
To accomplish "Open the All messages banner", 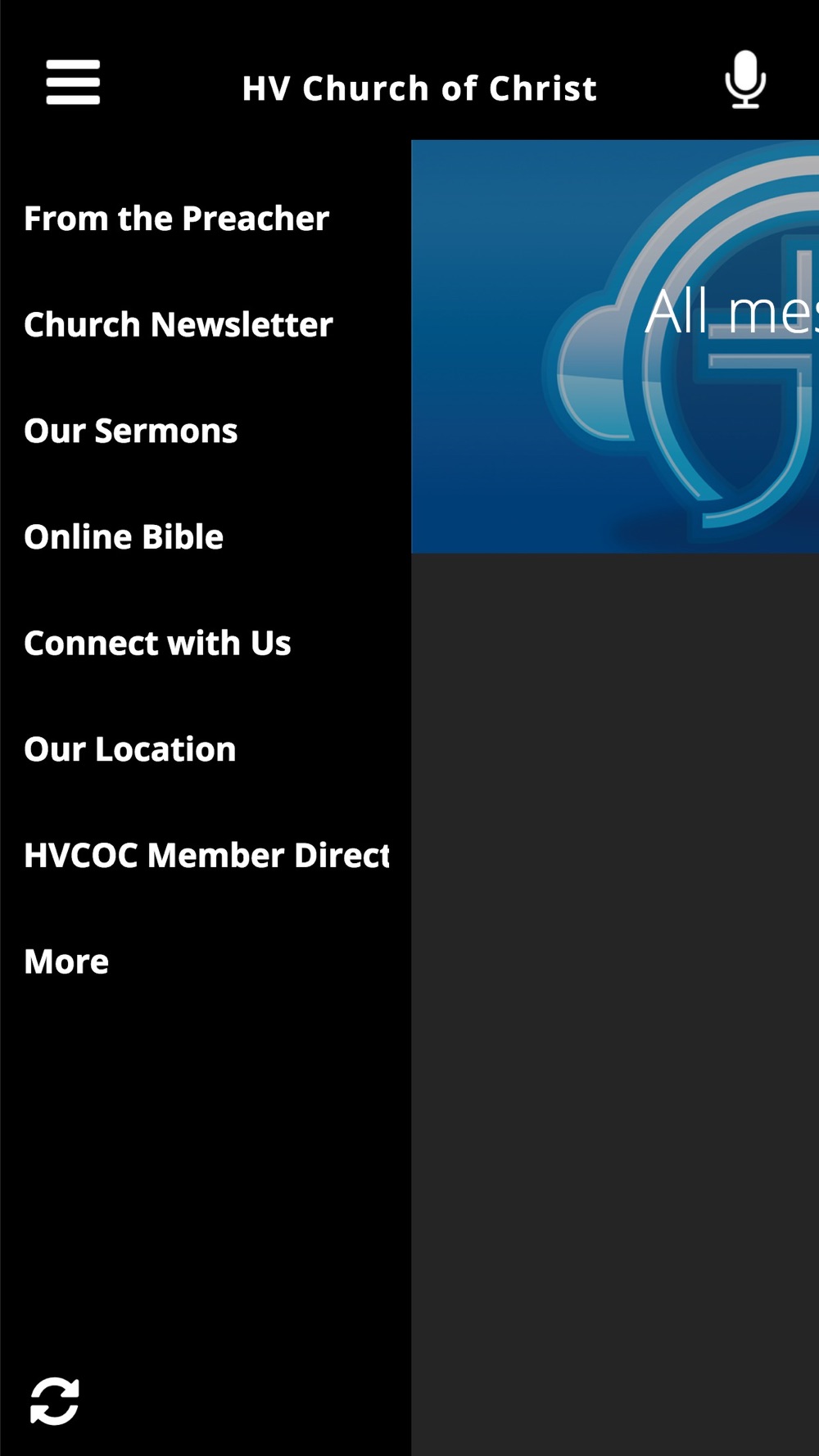I will (615, 346).
